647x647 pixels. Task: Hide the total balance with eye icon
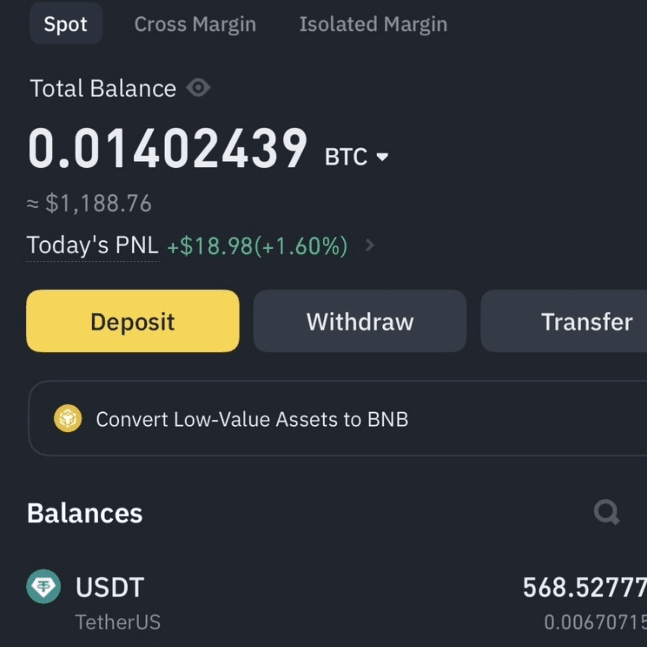coord(199,88)
